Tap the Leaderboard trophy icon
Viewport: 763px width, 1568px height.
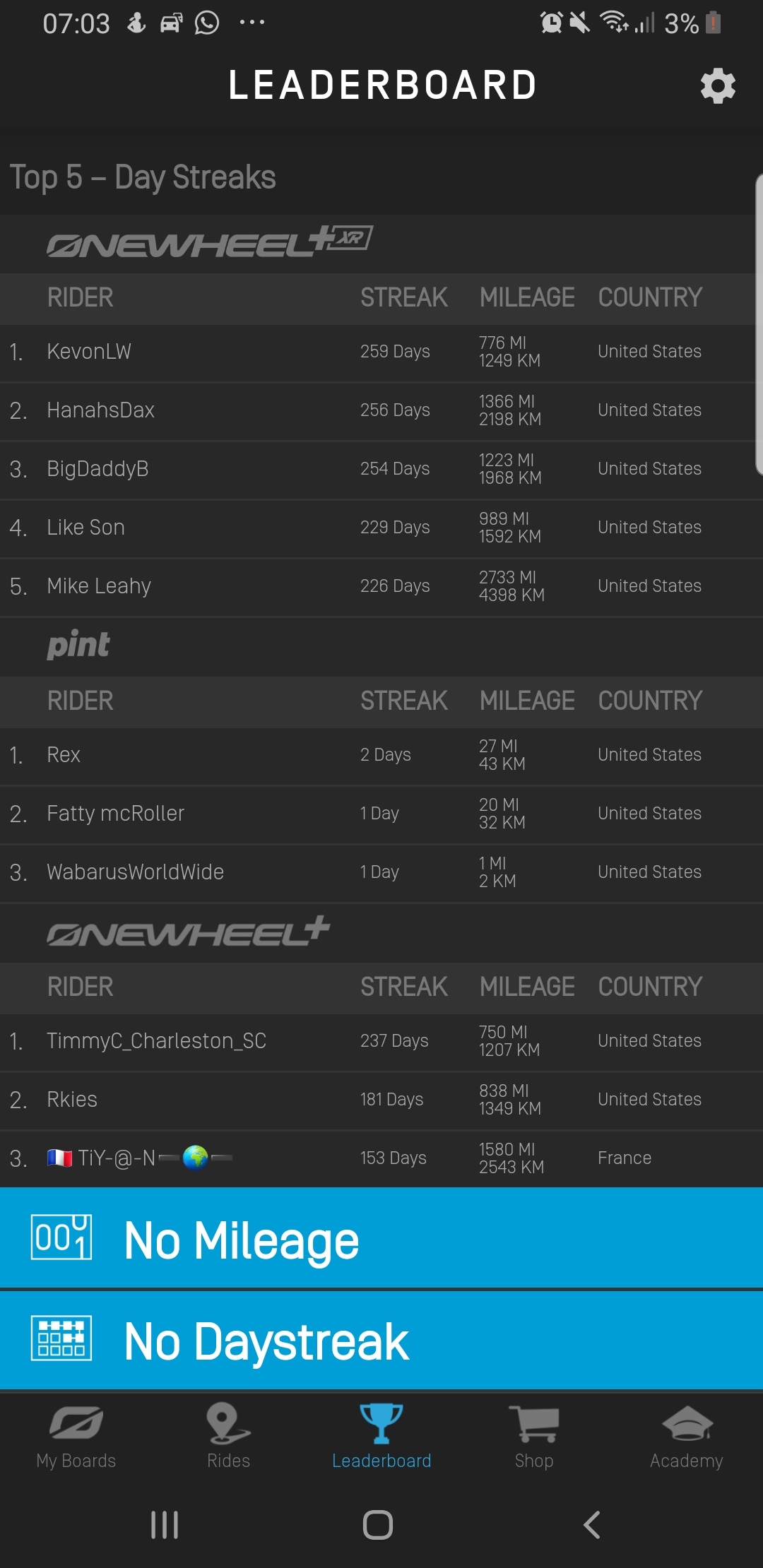pos(381,1427)
